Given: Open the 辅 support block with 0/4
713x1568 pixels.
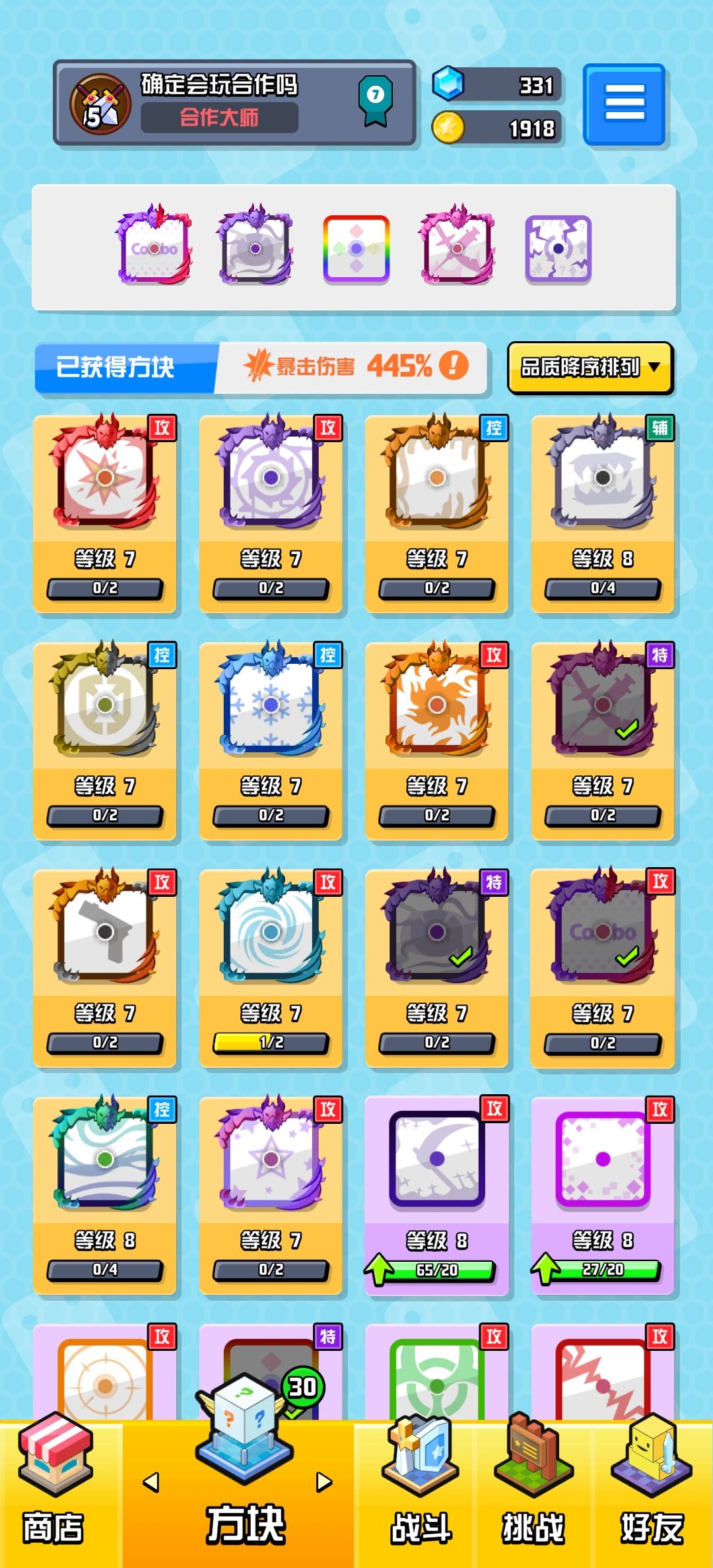Looking at the screenshot, I should [603, 514].
